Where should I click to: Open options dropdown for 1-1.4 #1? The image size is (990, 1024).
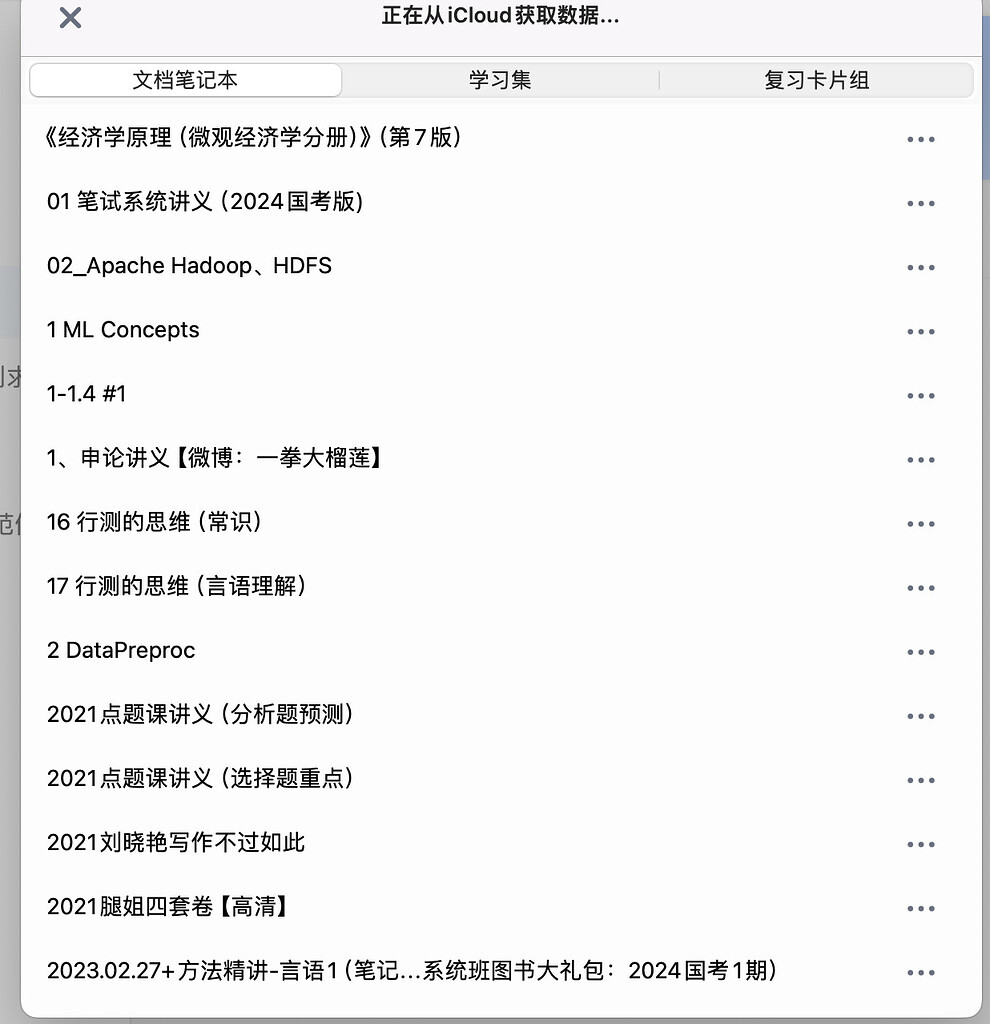[x=920, y=395]
